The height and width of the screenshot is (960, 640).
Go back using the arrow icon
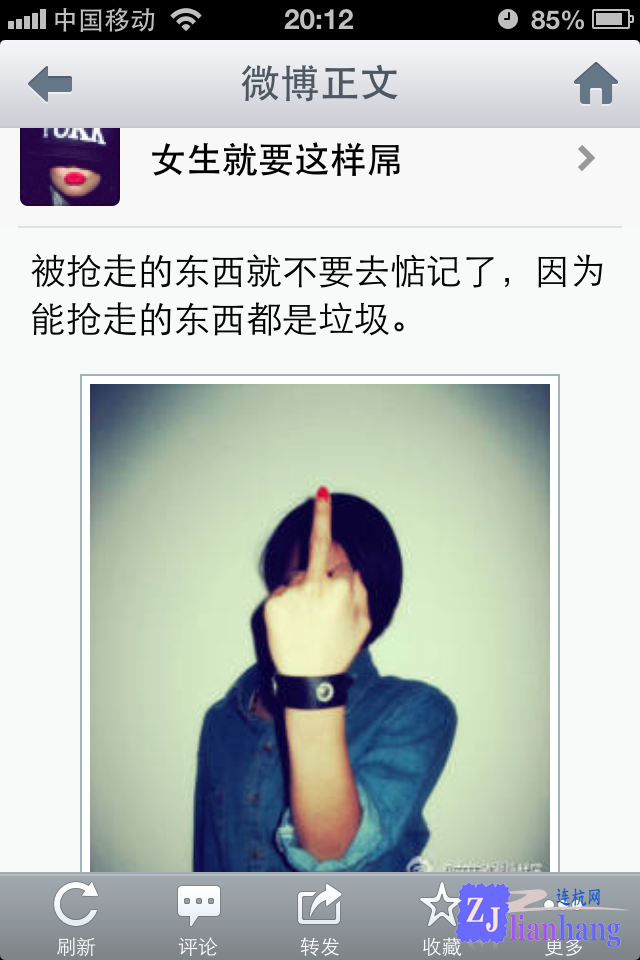click(x=50, y=84)
